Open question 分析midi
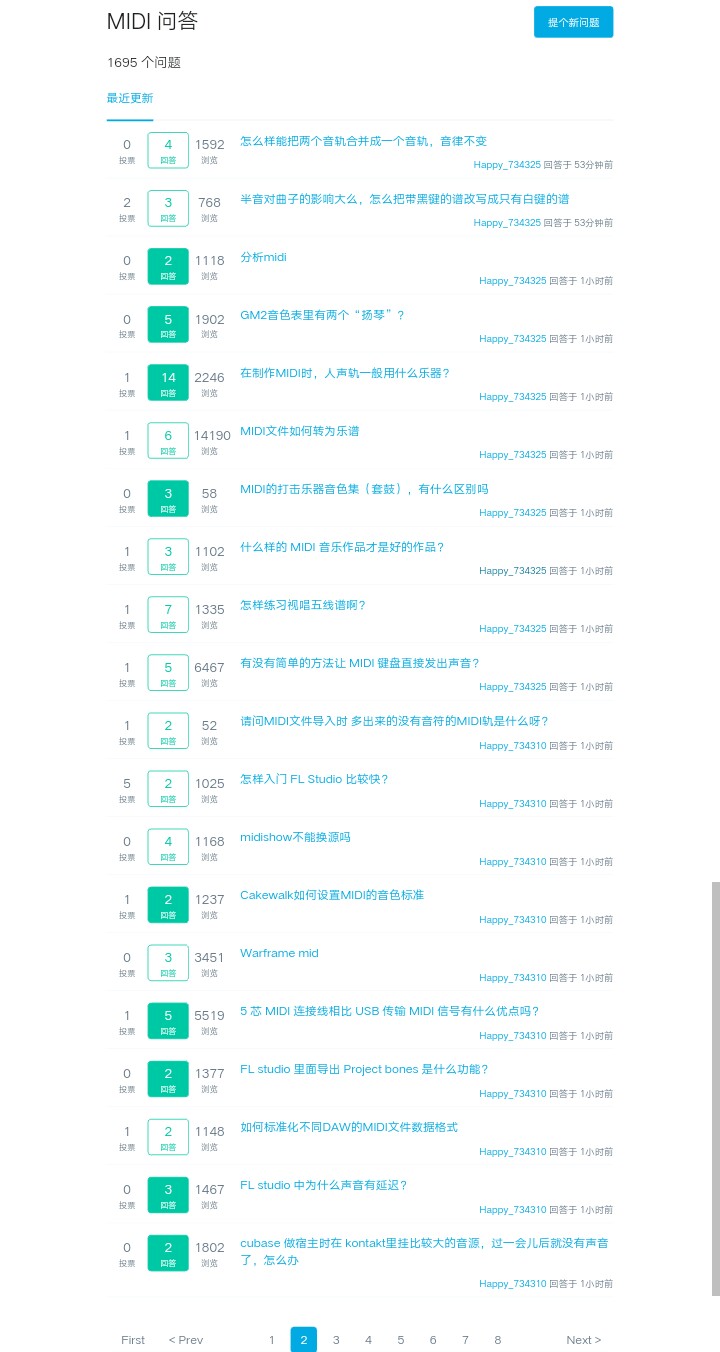This screenshot has width=720, height=1352. 263,257
